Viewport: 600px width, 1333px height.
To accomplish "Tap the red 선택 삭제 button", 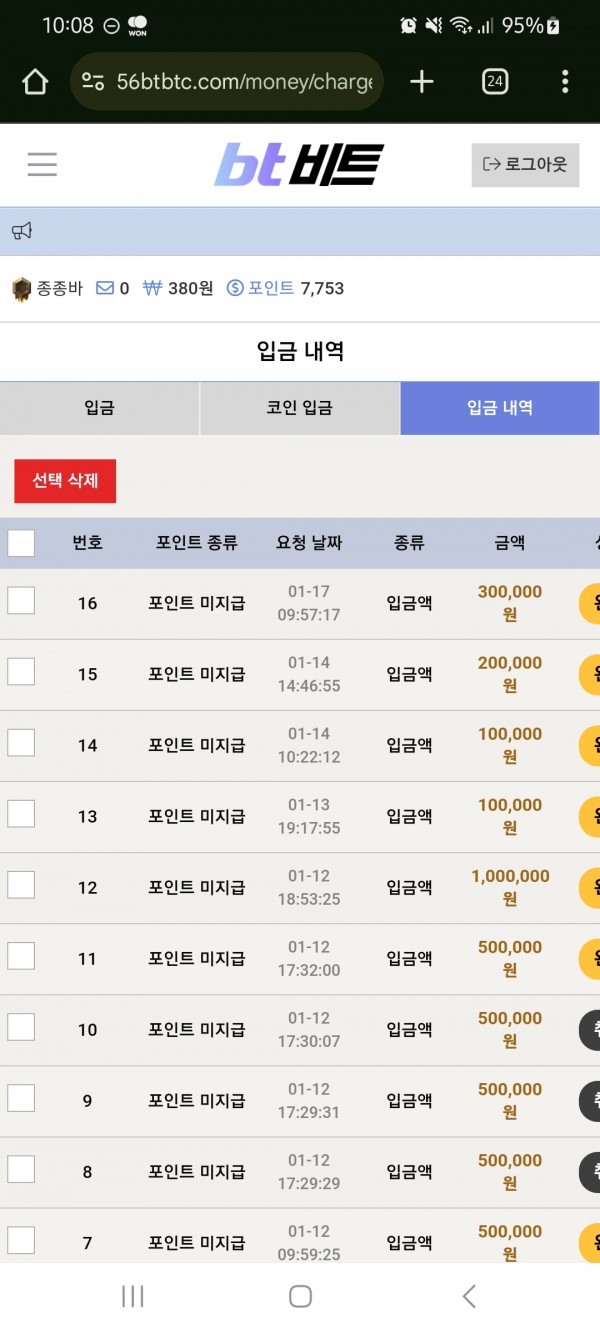I will (x=65, y=481).
